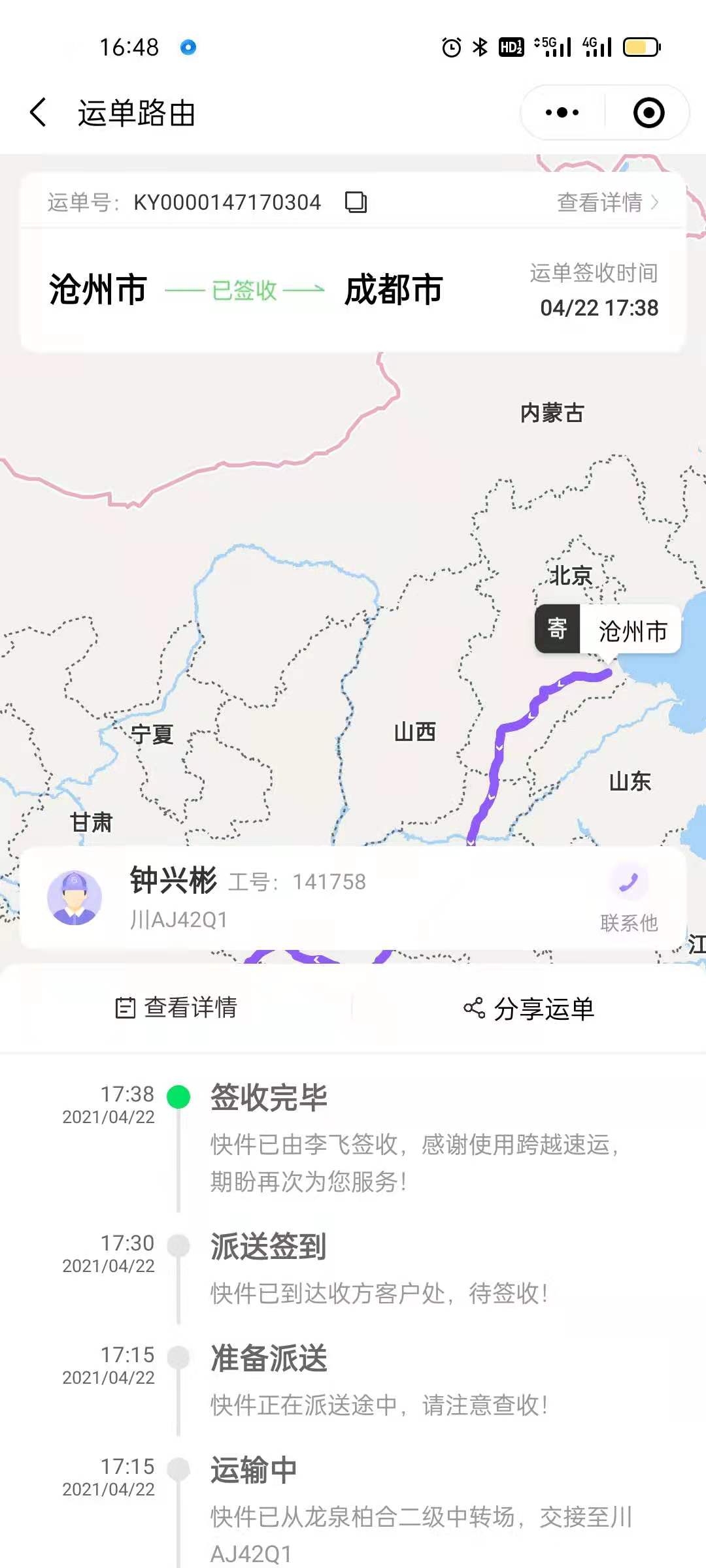Go back from the 运单路由 page
This screenshot has height=1568, width=706.
tap(39, 112)
